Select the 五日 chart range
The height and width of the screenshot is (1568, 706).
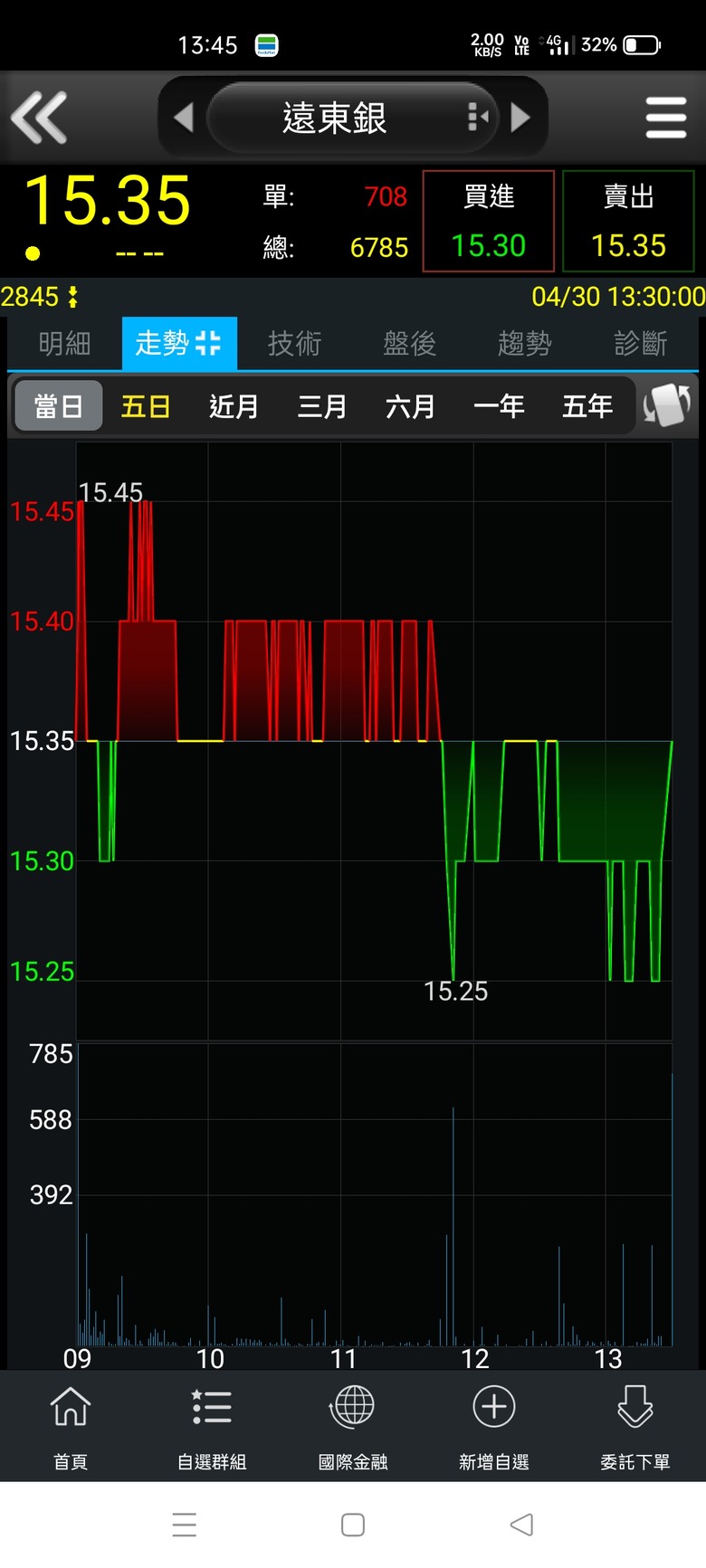click(x=146, y=406)
